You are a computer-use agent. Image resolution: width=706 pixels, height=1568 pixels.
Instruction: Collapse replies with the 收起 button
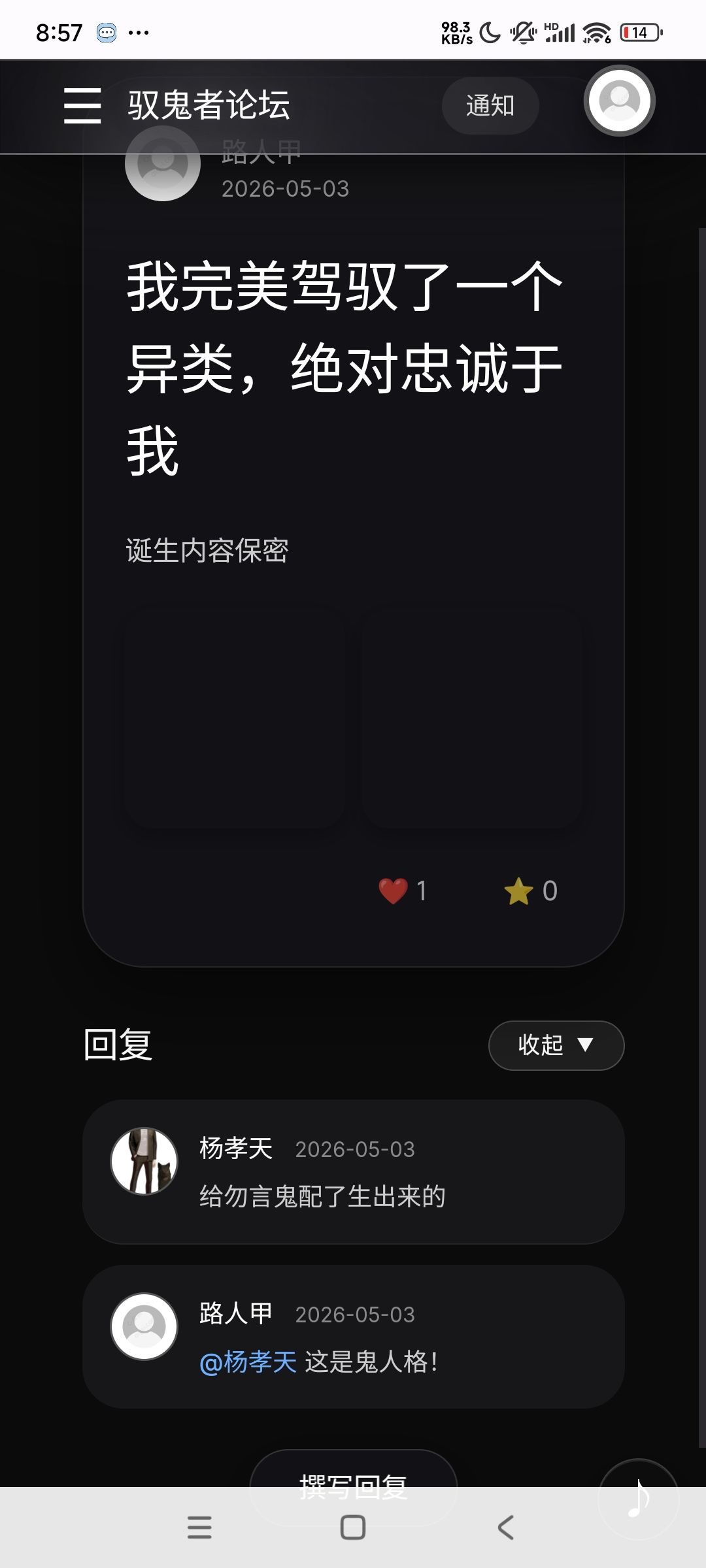[x=556, y=1045]
